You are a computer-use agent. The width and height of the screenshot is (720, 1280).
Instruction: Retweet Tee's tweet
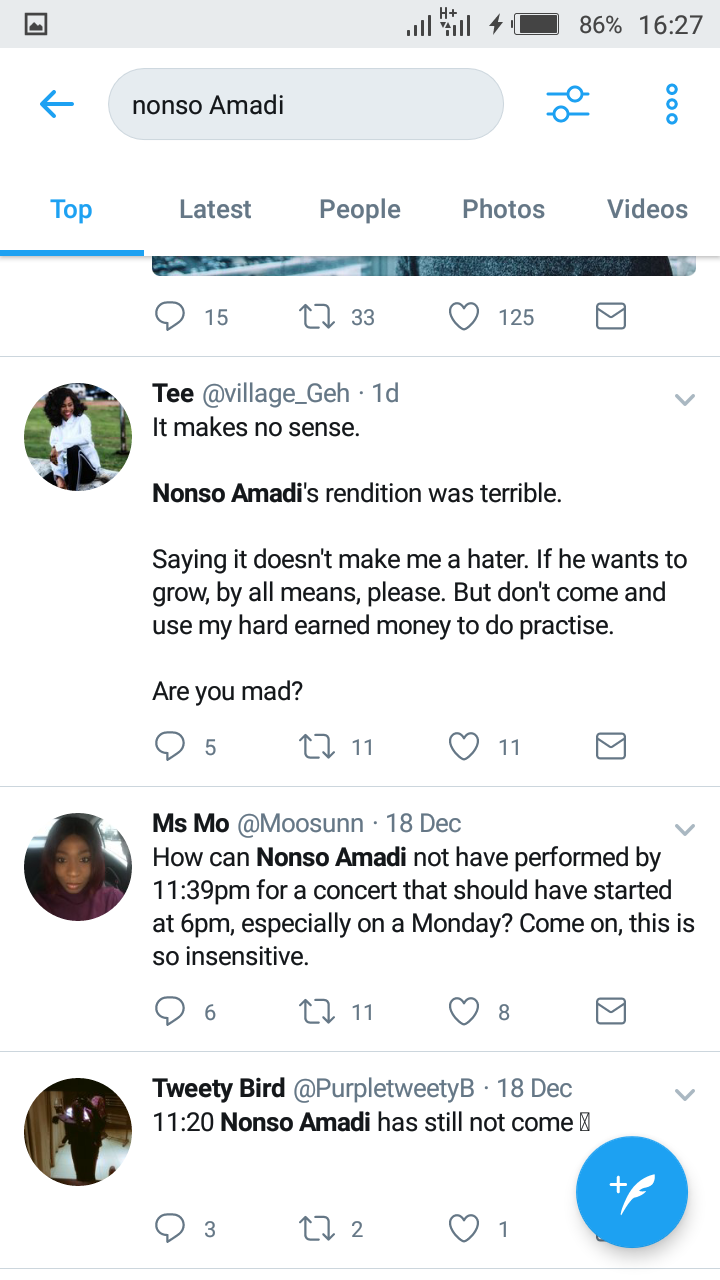tap(317, 746)
